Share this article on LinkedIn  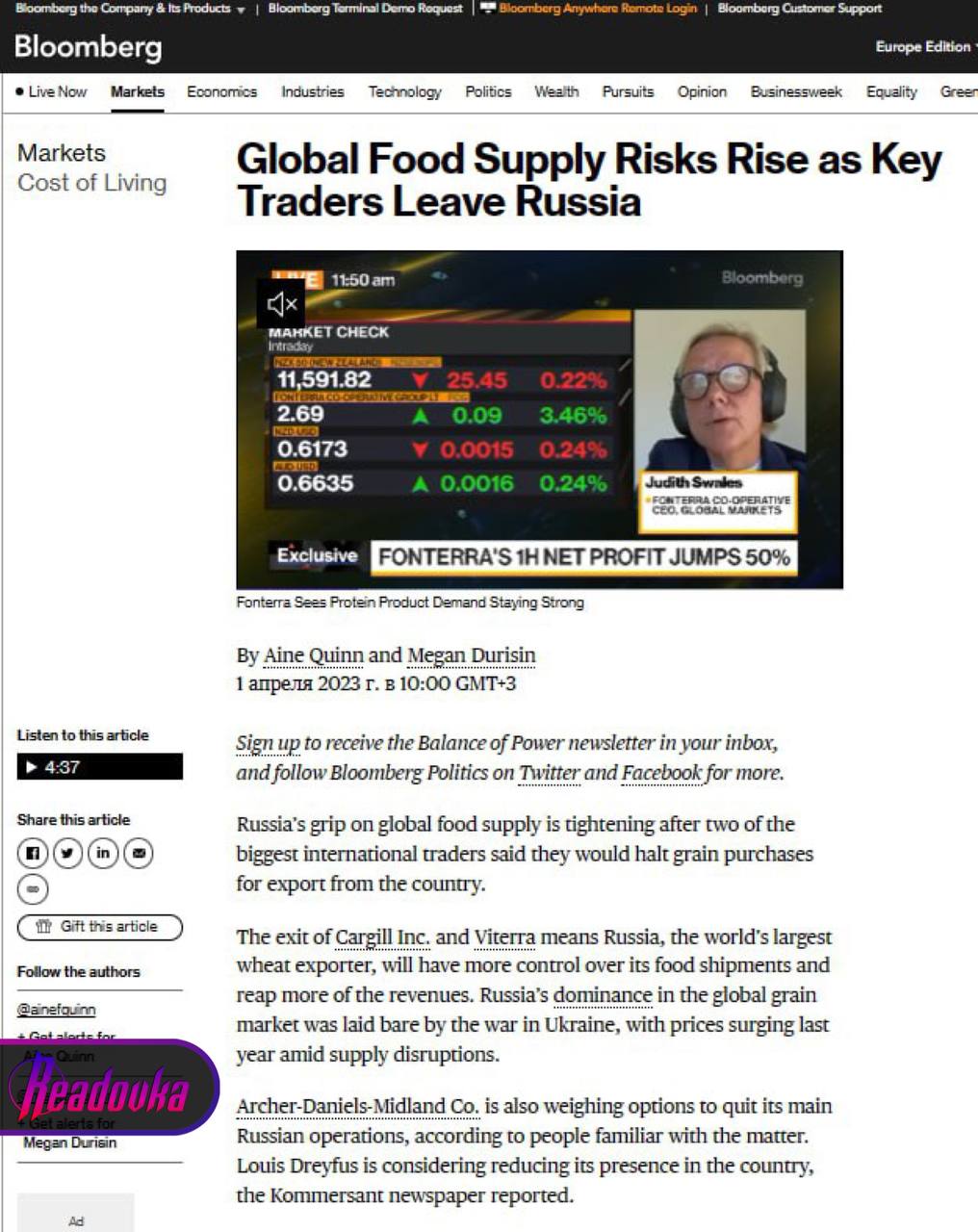point(103,853)
